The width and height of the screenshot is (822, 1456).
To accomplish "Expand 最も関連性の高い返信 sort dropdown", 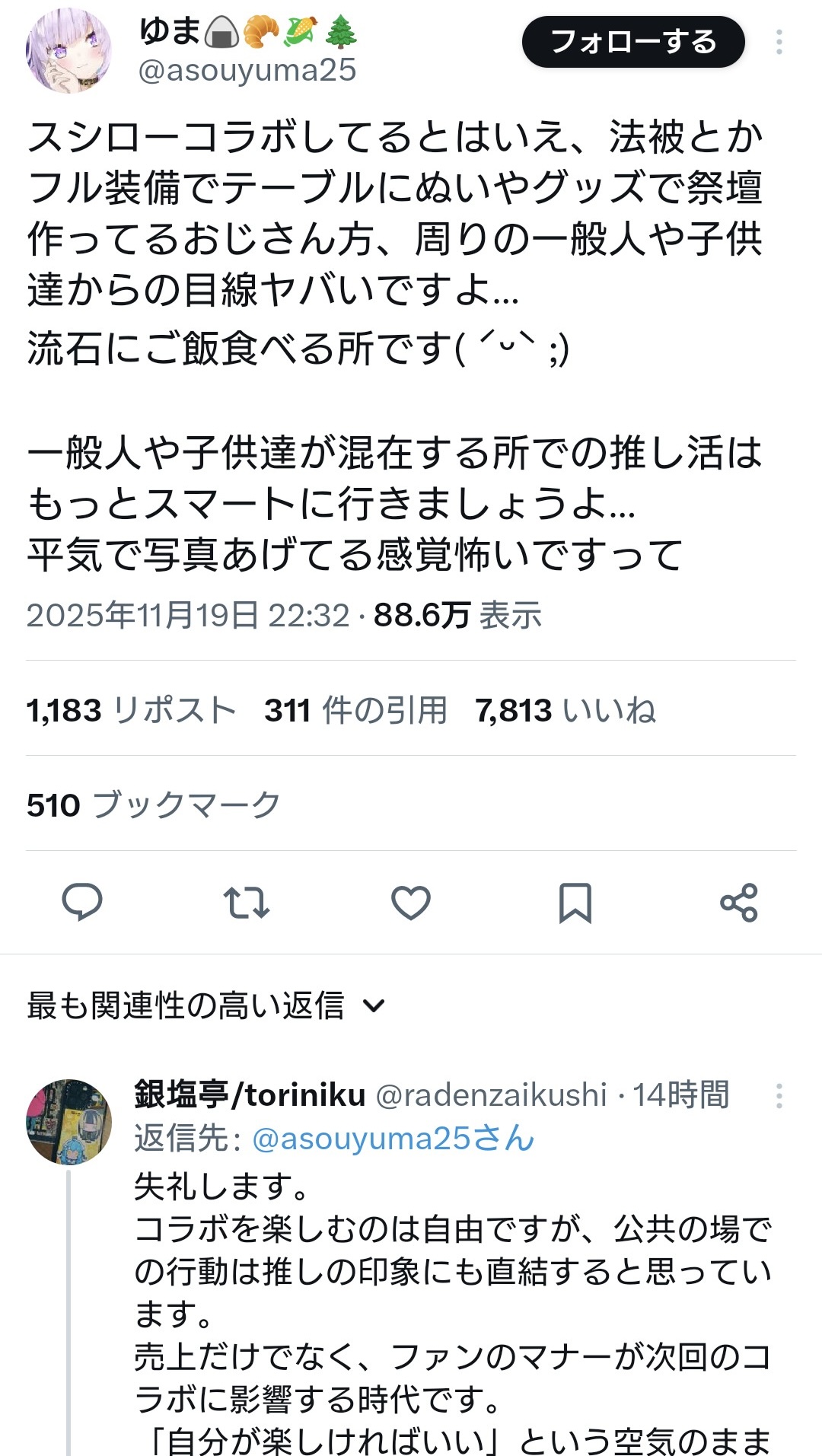I will pyautogui.click(x=205, y=1005).
